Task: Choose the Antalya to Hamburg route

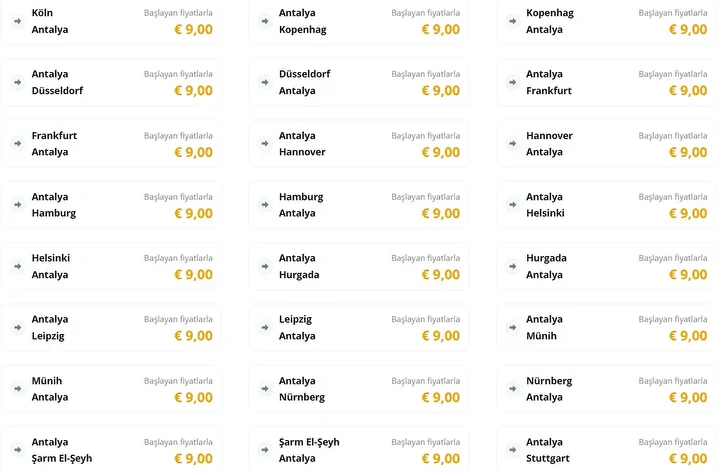Action: pyautogui.click(x=110, y=205)
